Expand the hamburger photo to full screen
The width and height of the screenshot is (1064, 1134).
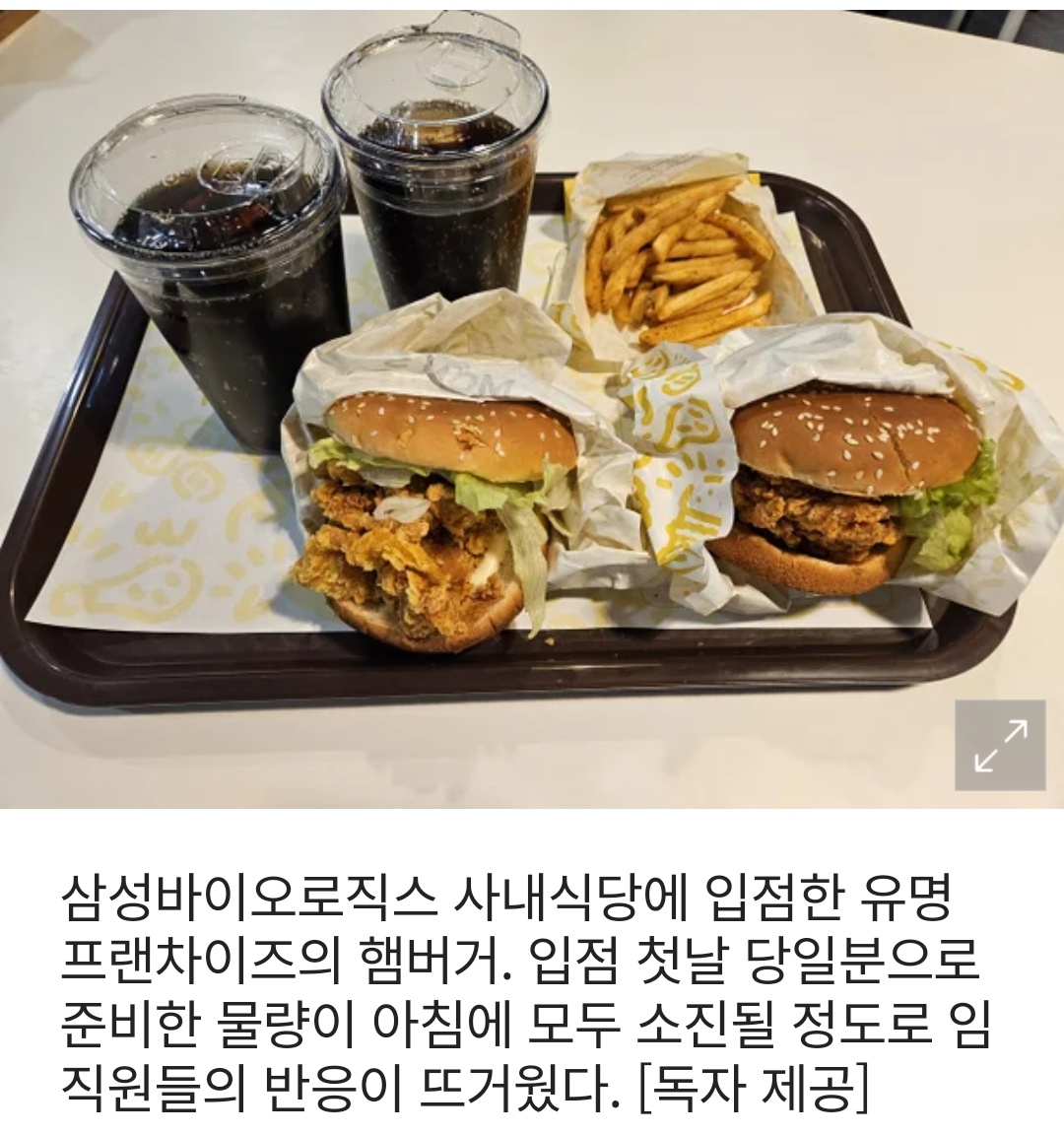coord(1000,745)
